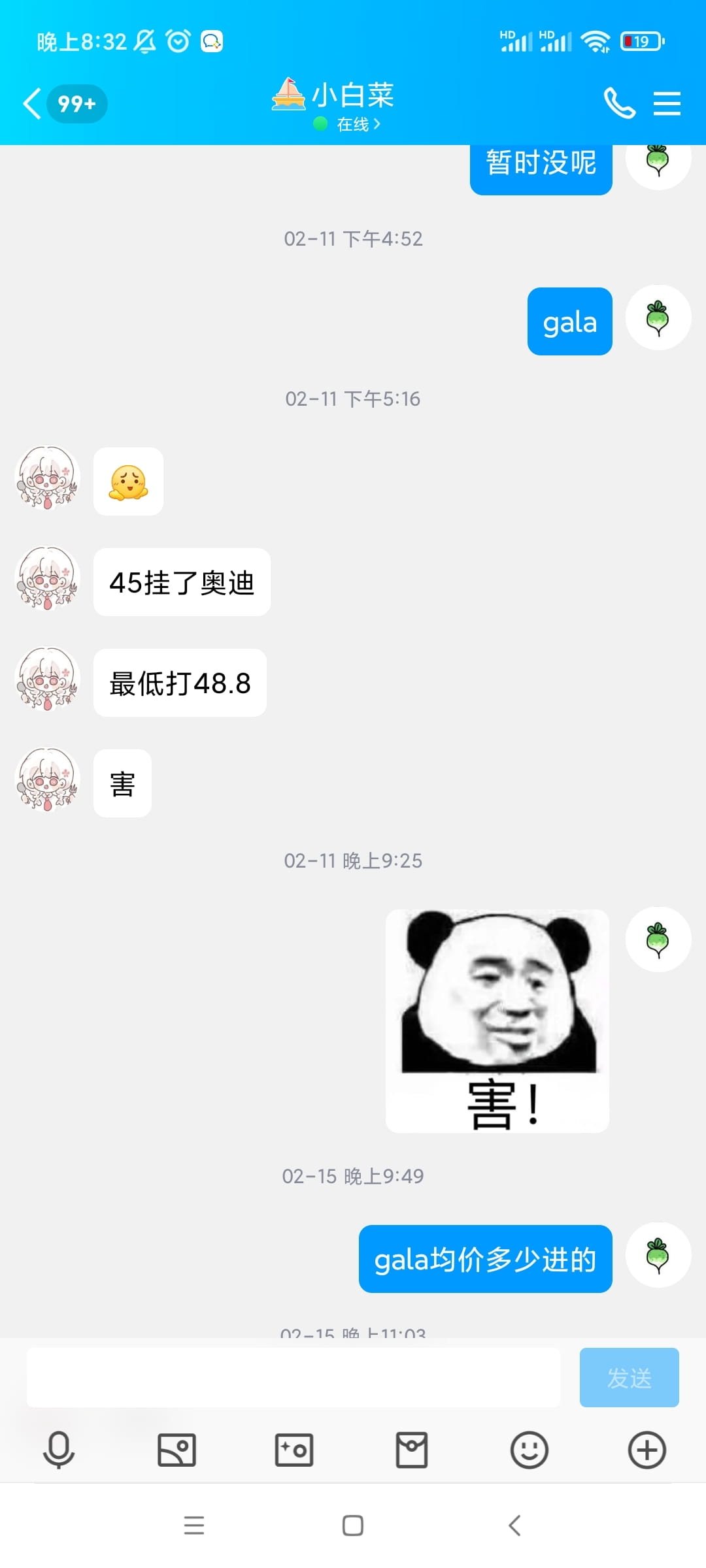Click sender avatar next to 害 message
The height and width of the screenshot is (1568, 706).
[46, 783]
